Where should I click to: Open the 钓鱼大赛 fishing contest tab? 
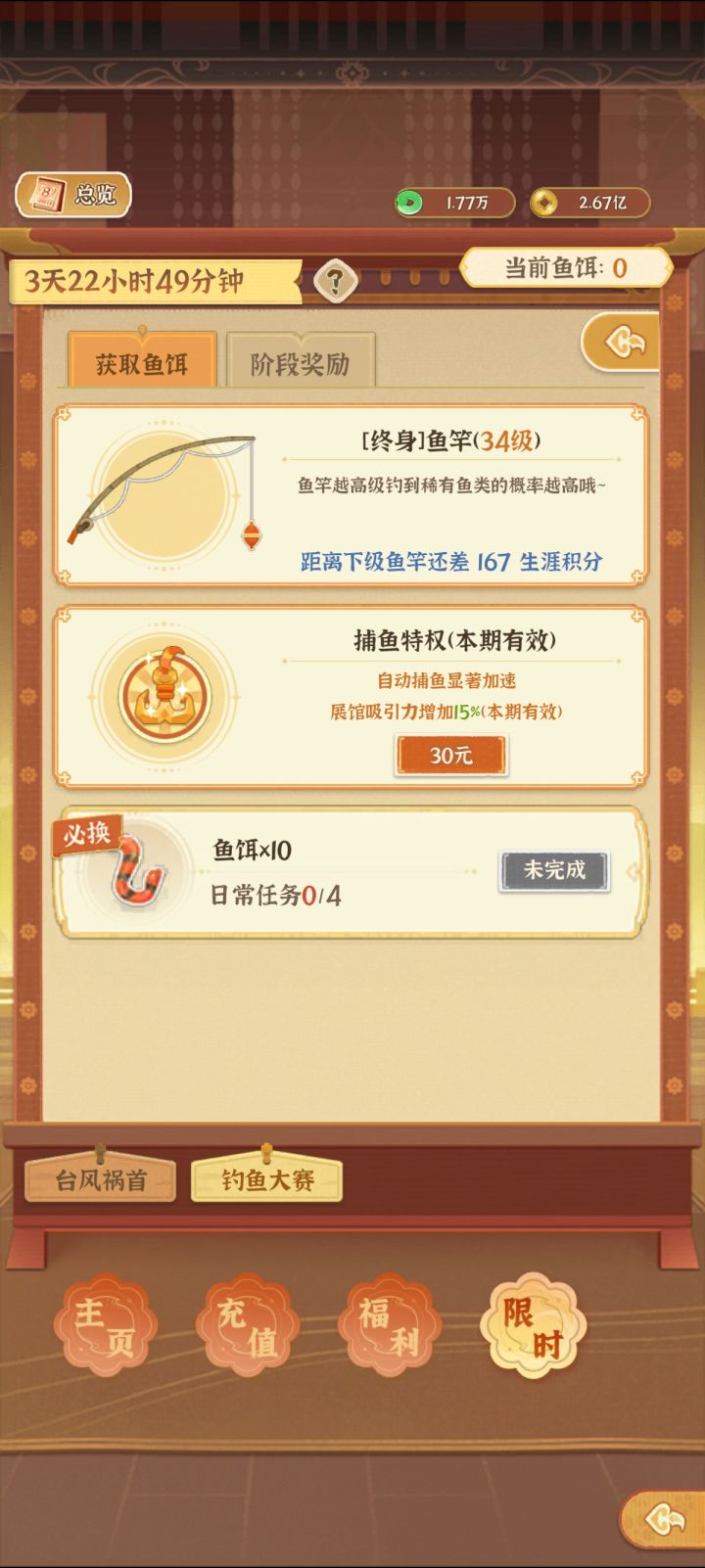(264, 1180)
